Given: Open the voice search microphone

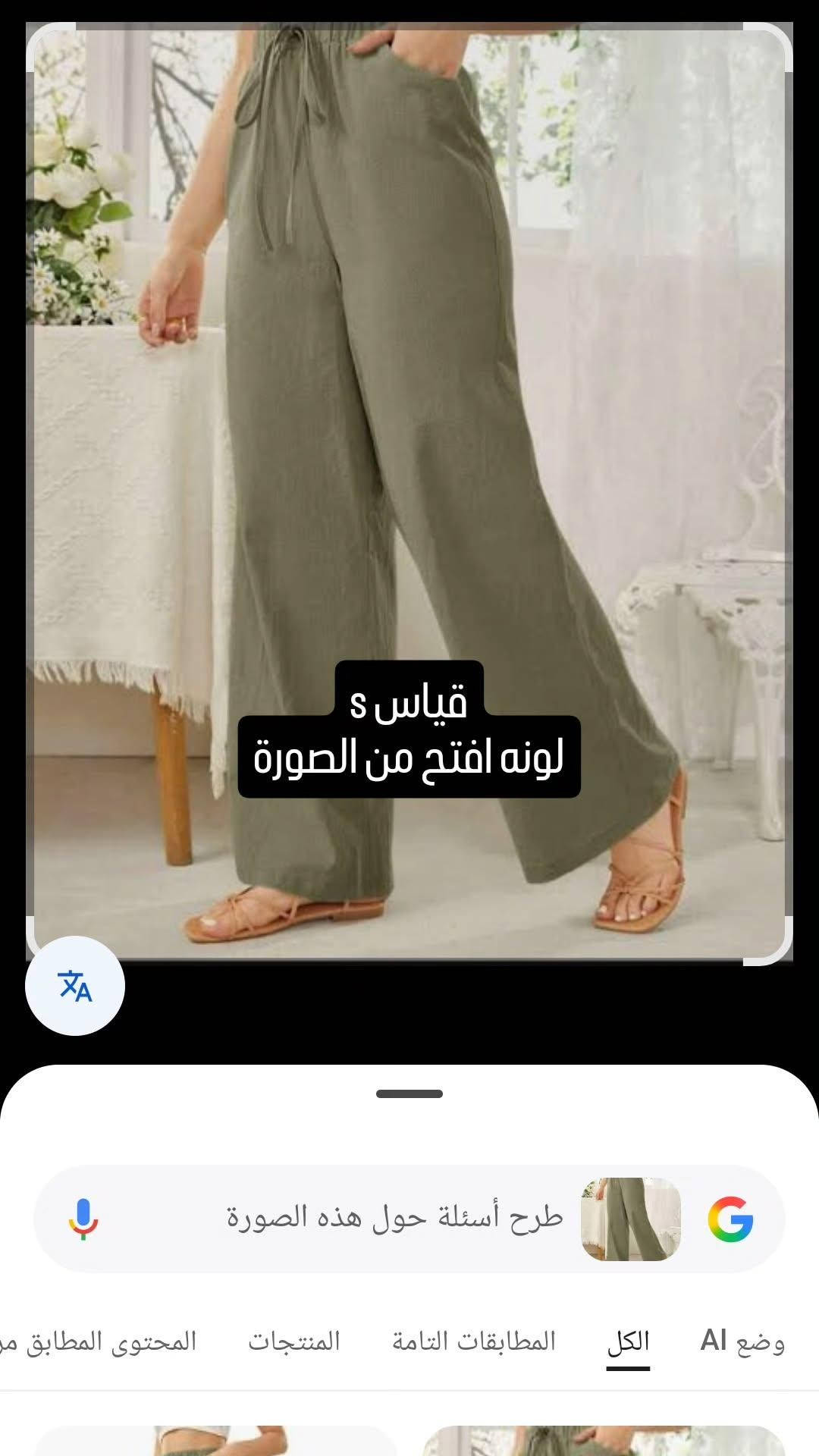Looking at the screenshot, I should click(x=83, y=1219).
